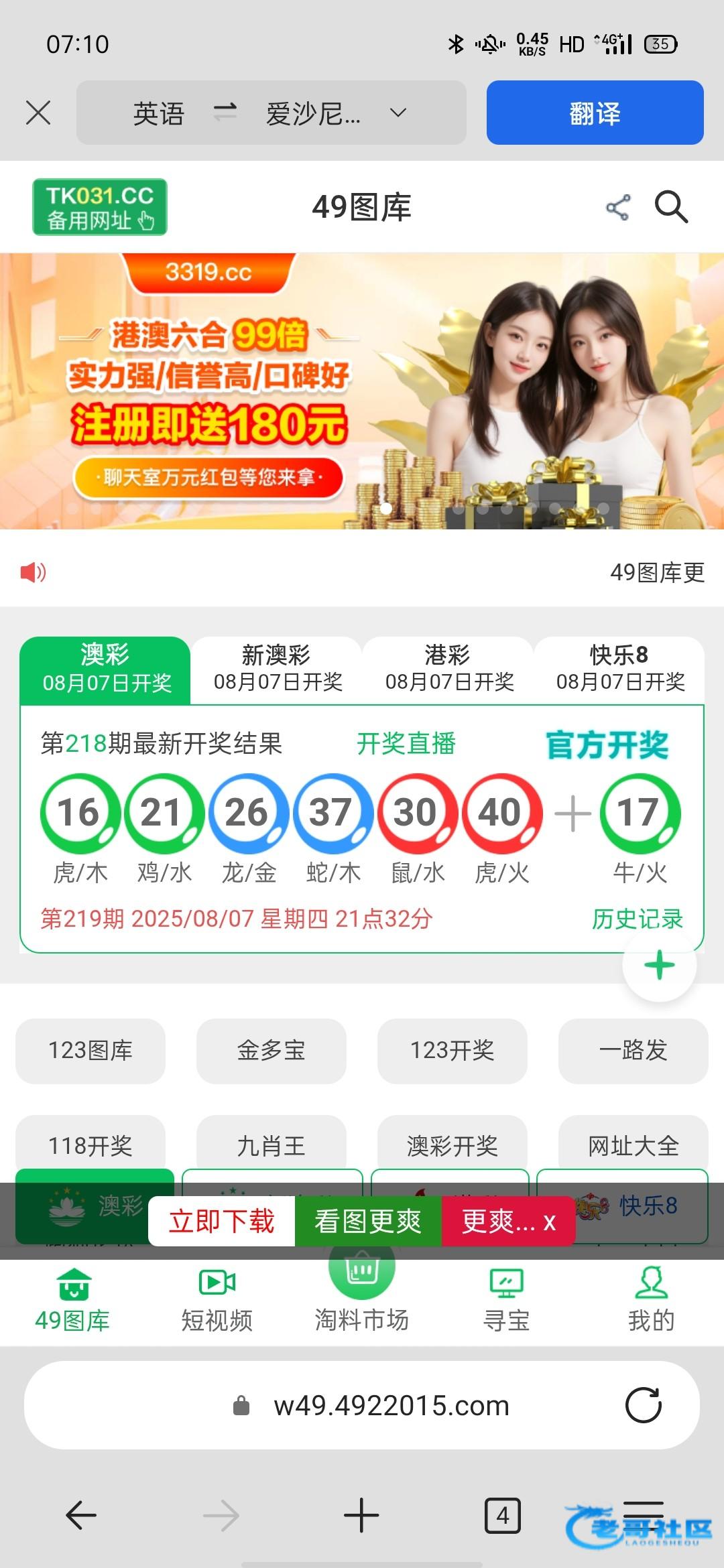Select the 快乐8 lottery tab

tap(619, 668)
